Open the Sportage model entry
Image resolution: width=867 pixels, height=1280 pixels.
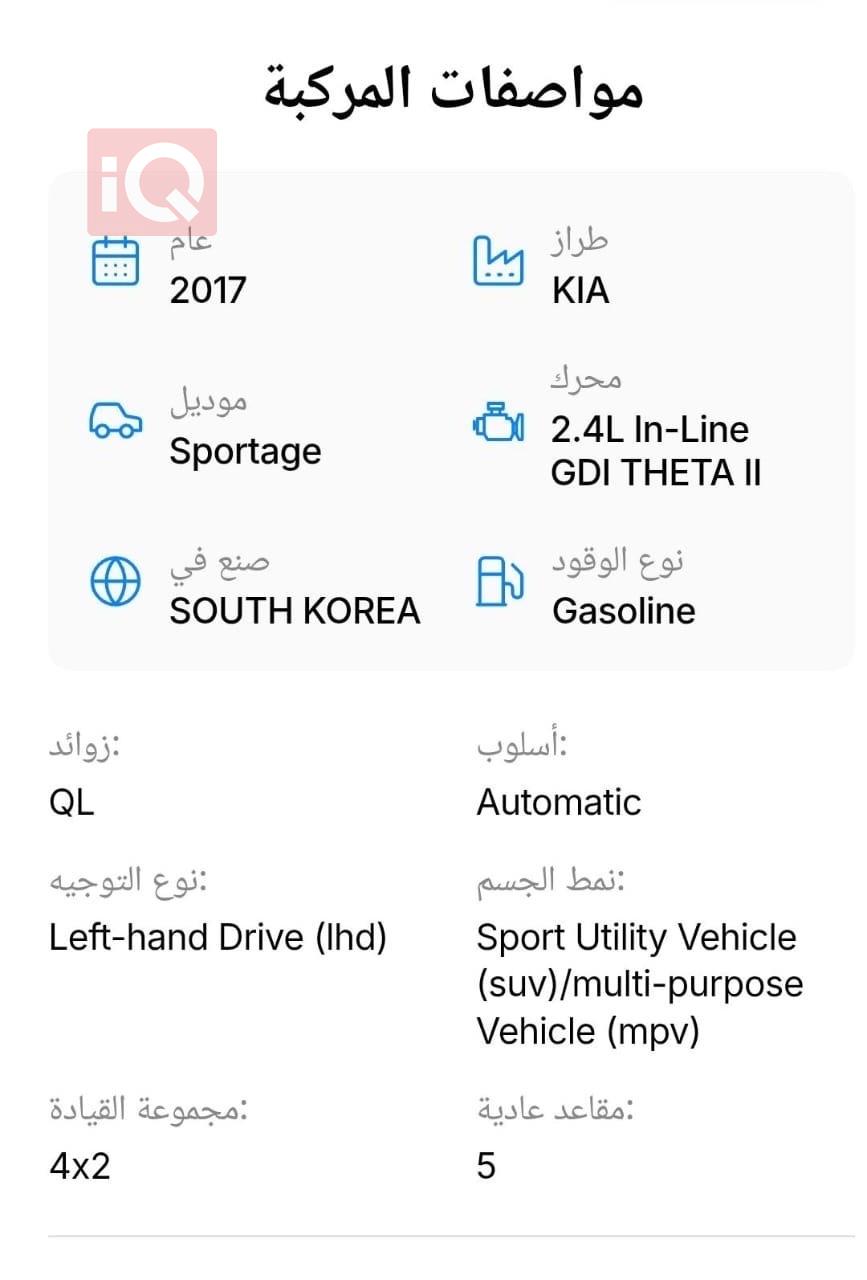246,451
